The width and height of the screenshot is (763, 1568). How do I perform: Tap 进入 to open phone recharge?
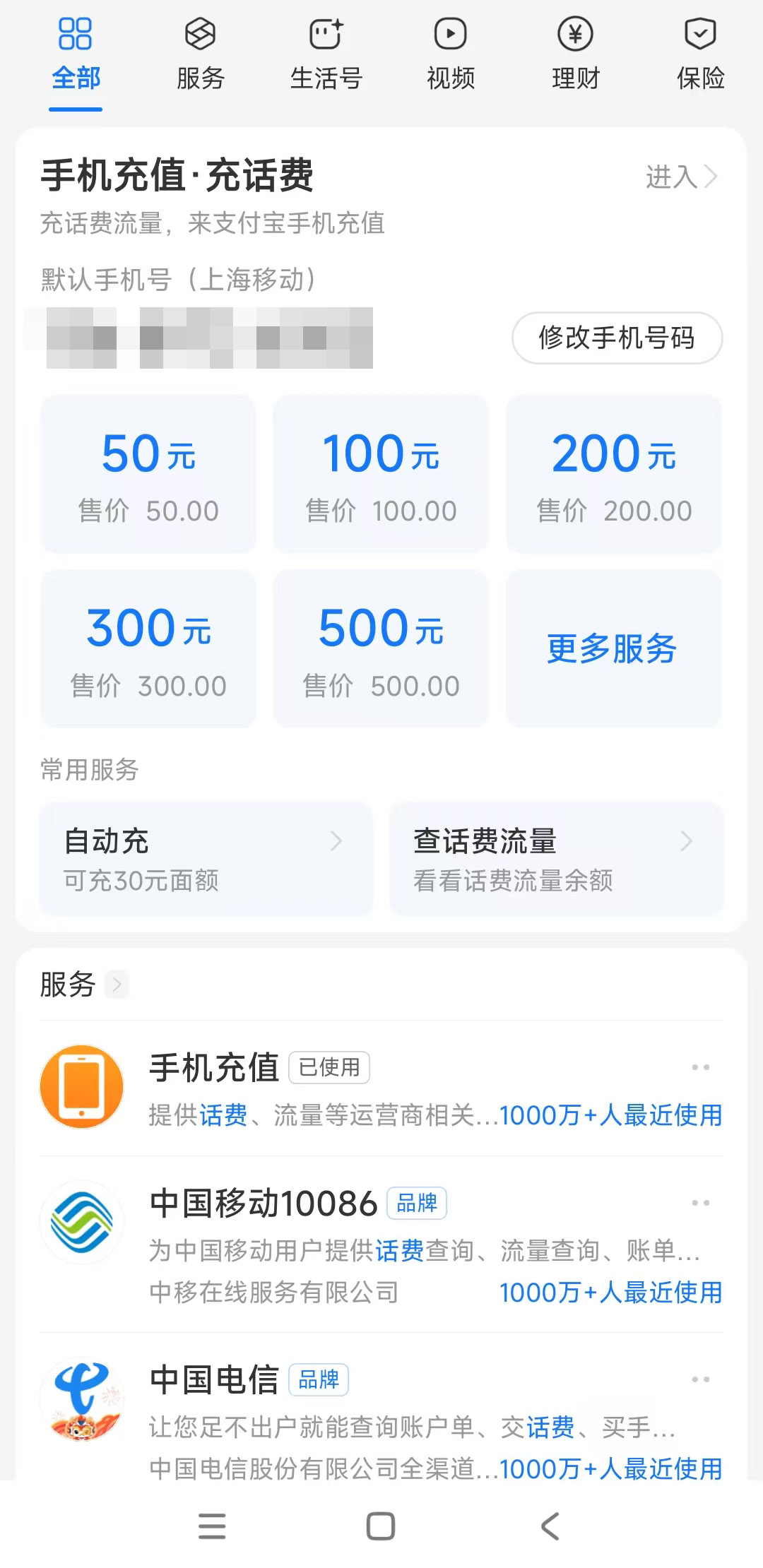[680, 177]
